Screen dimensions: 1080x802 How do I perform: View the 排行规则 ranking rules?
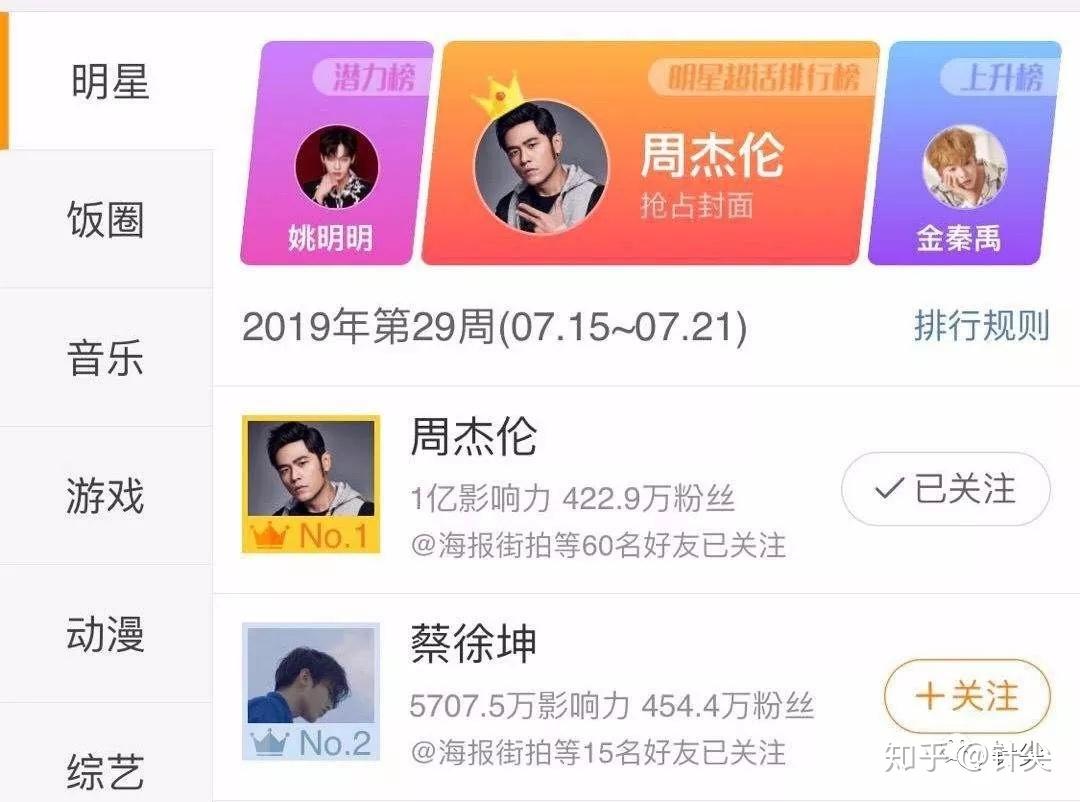981,327
